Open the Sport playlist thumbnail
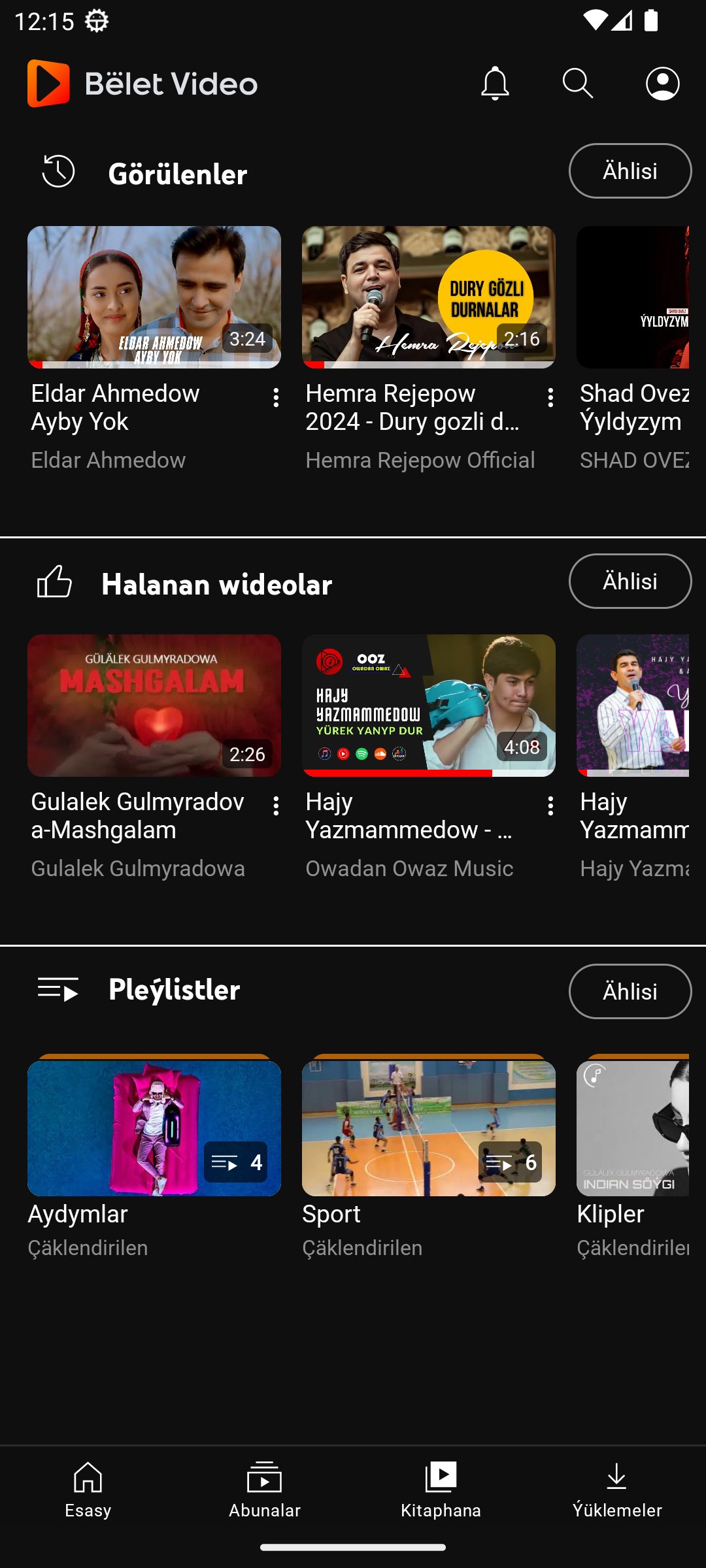 [428, 1127]
